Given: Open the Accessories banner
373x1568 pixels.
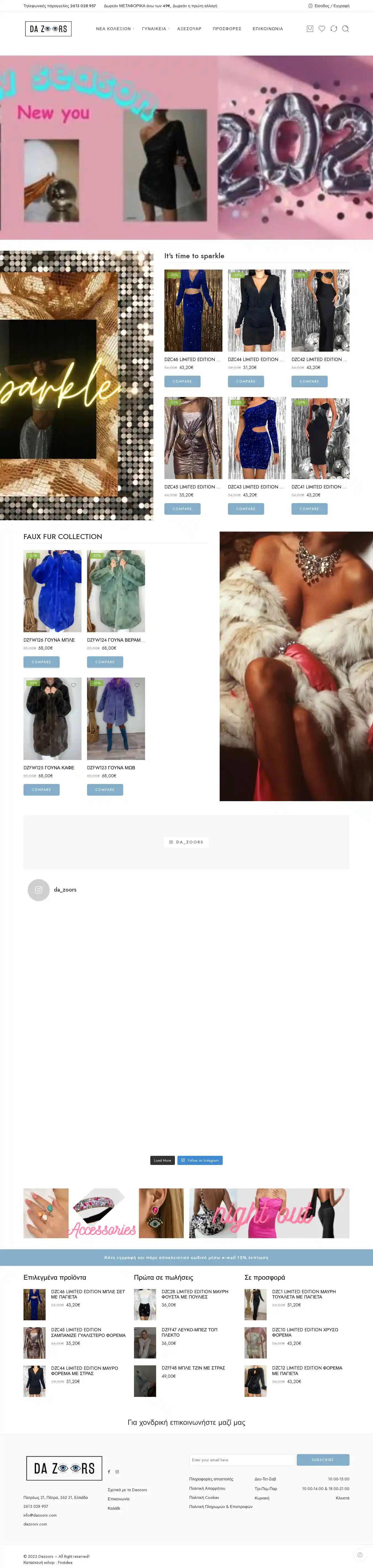Looking at the screenshot, I should coord(103,1212).
